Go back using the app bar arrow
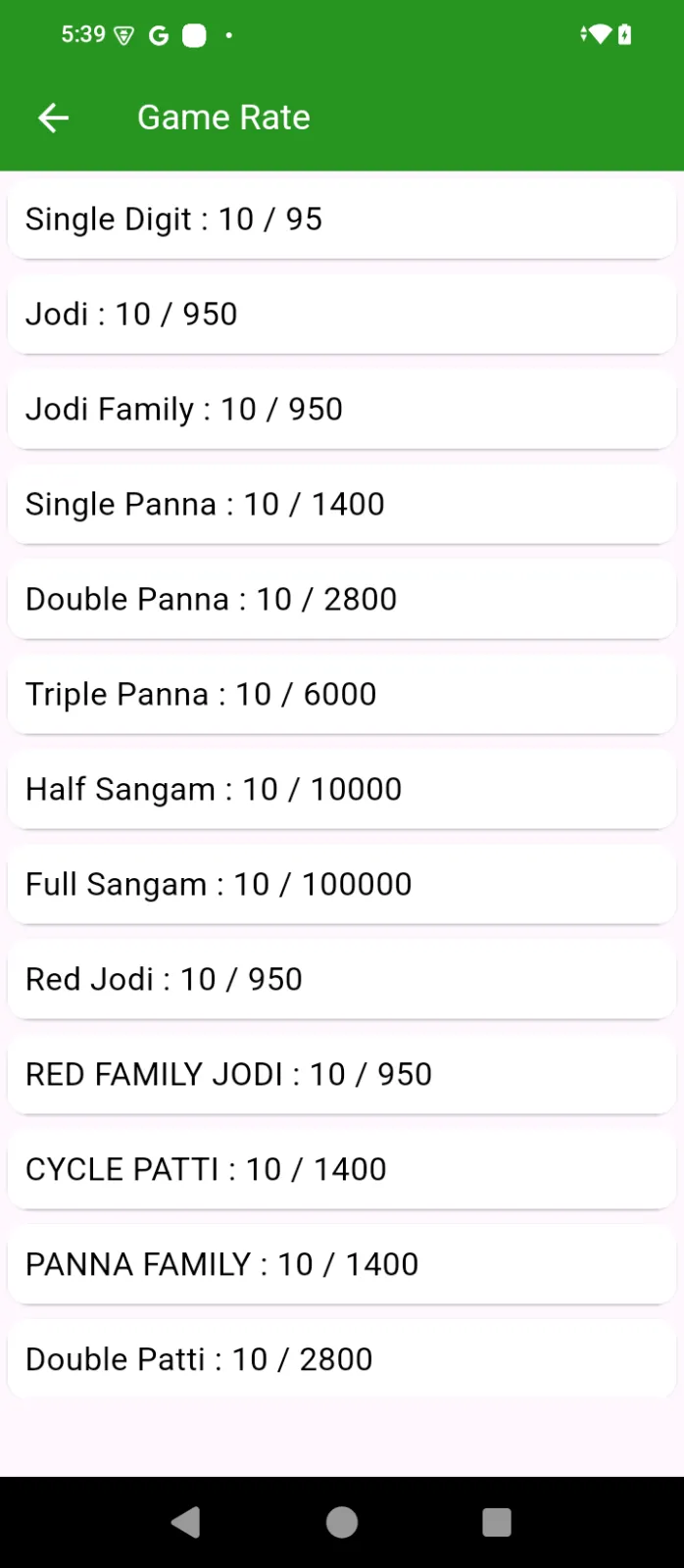Viewport: 684px width, 1568px height. (53, 119)
